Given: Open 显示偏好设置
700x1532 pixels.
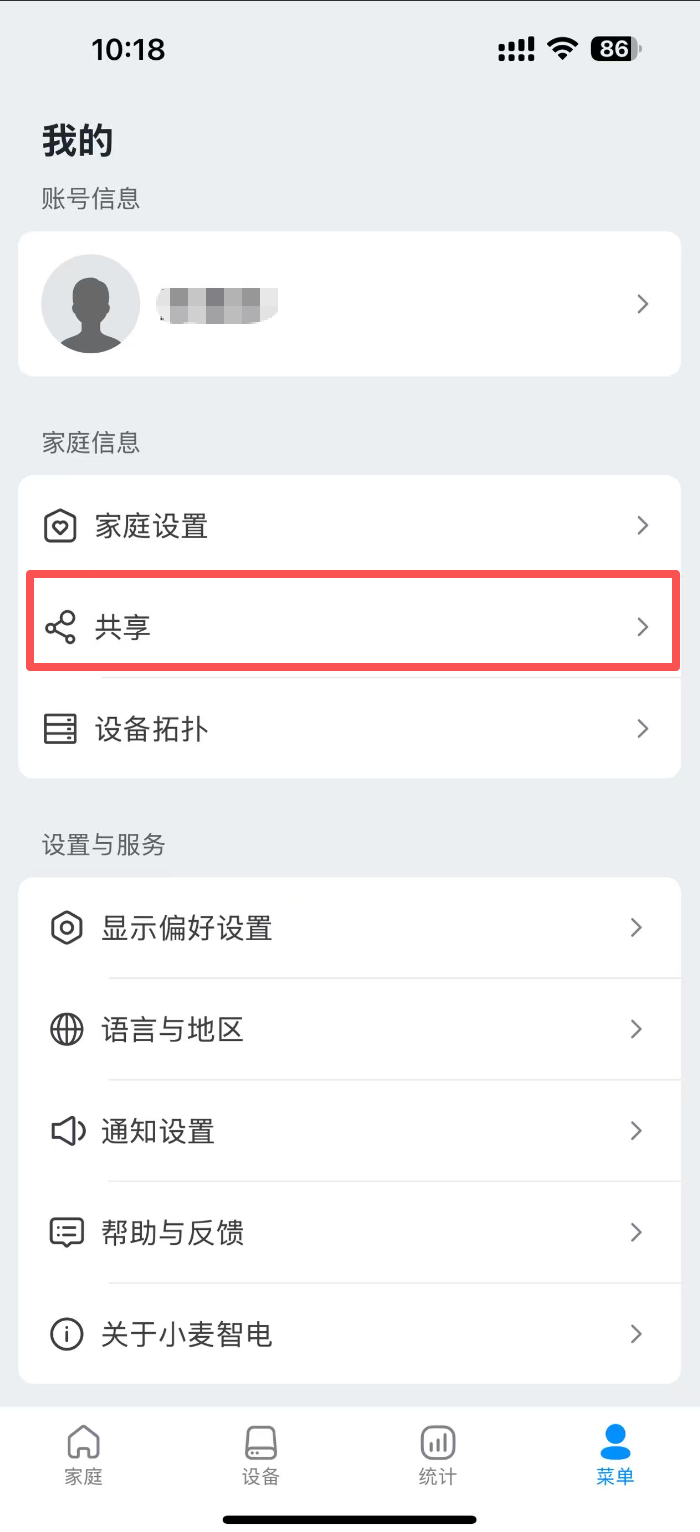Looking at the screenshot, I should coord(349,928).
